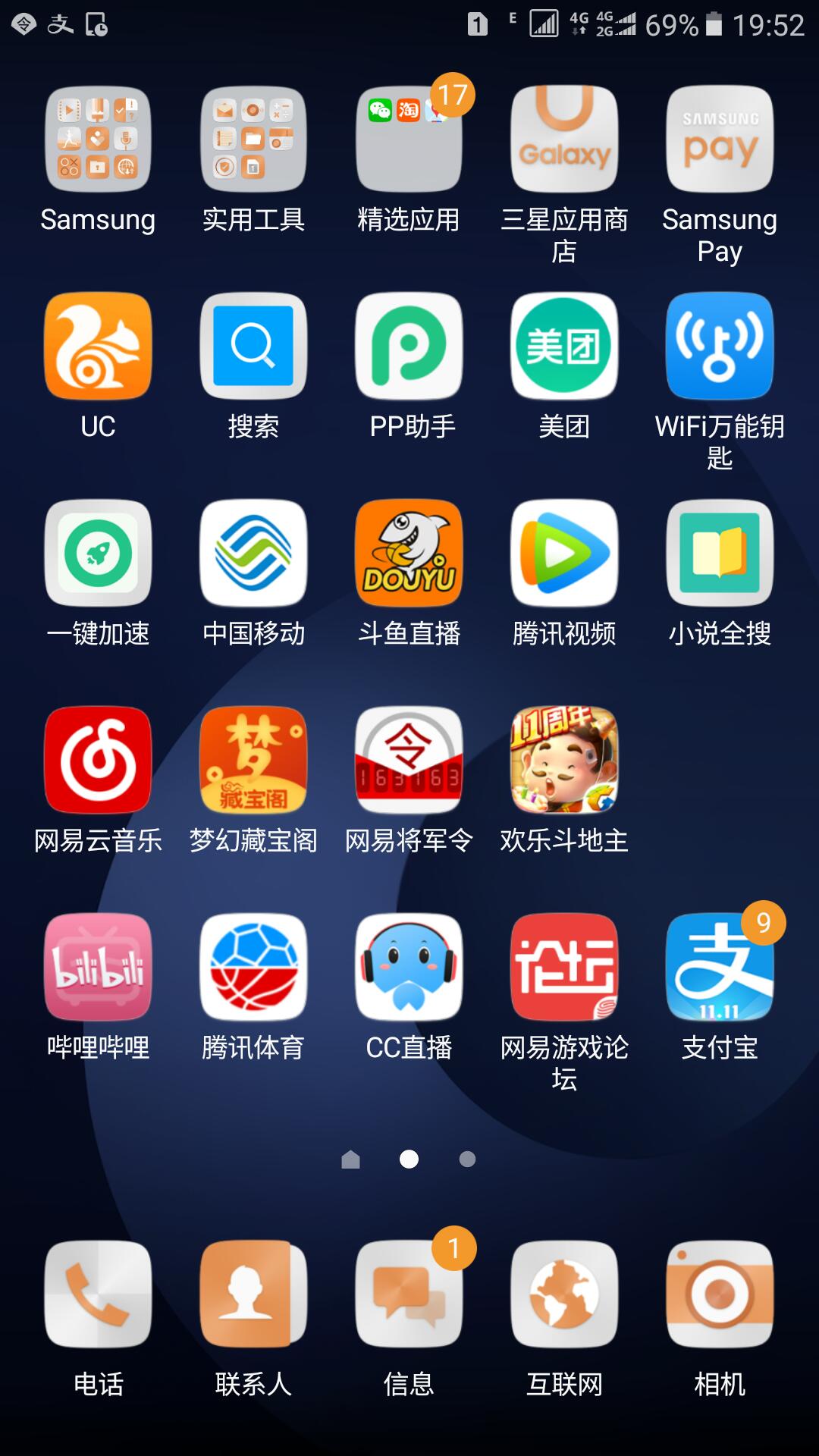The height and width of the screenshot is (1456, 819).
Task: Open the 电话 dialer
Action: [x=98, y=1294]
